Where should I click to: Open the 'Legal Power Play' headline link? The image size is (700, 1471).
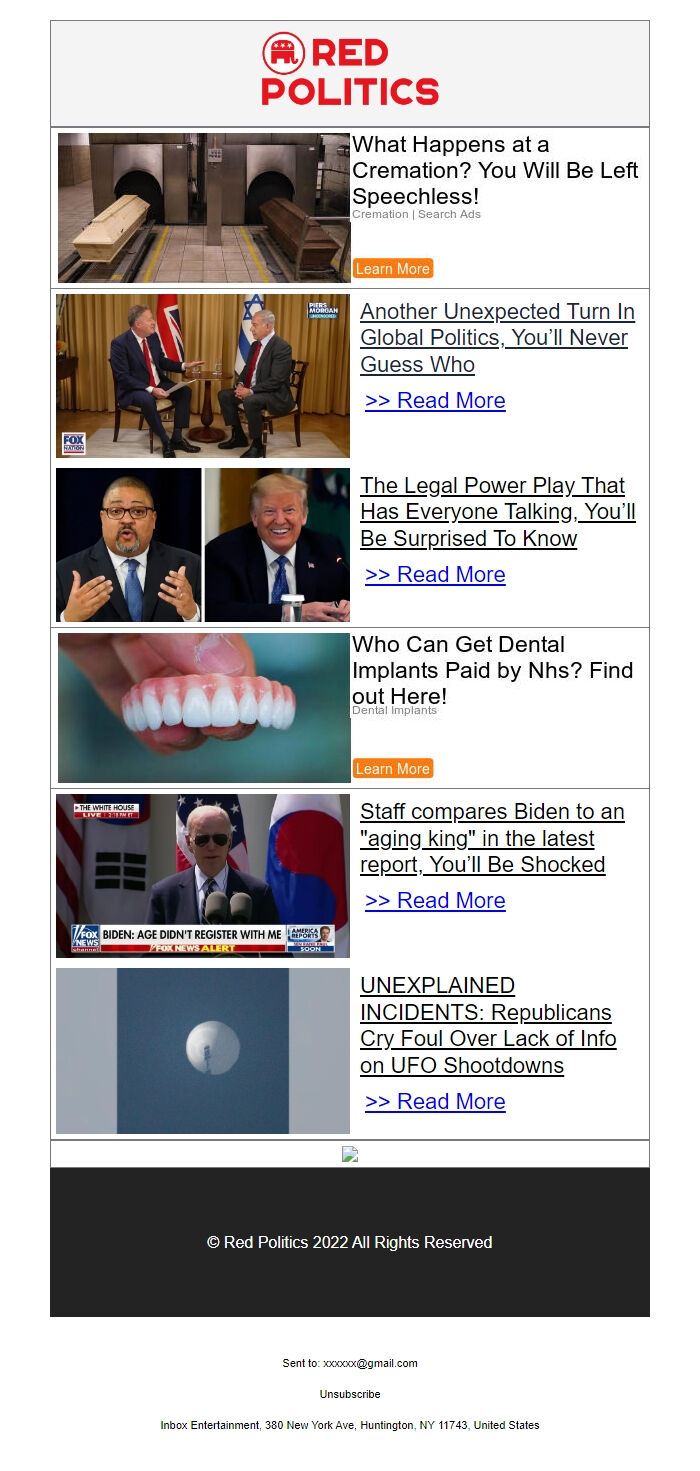[x=497, y=512]
